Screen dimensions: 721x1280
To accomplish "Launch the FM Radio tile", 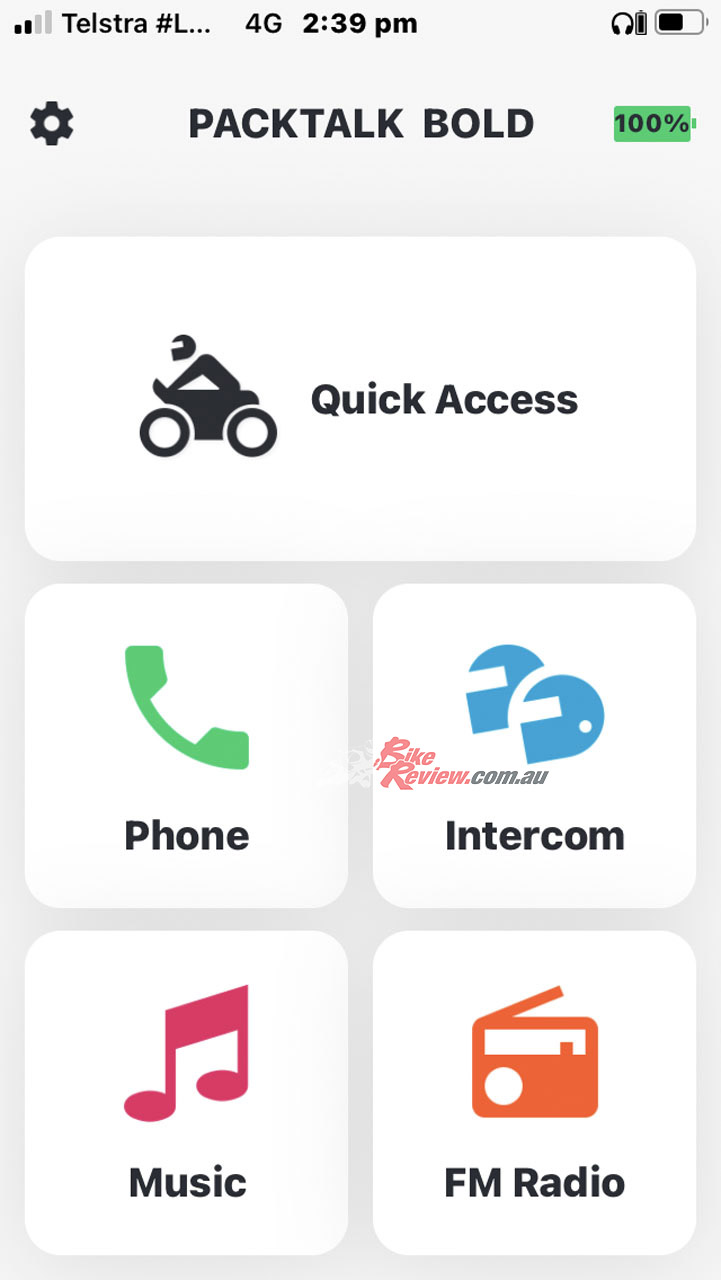I will [534, 1092].
